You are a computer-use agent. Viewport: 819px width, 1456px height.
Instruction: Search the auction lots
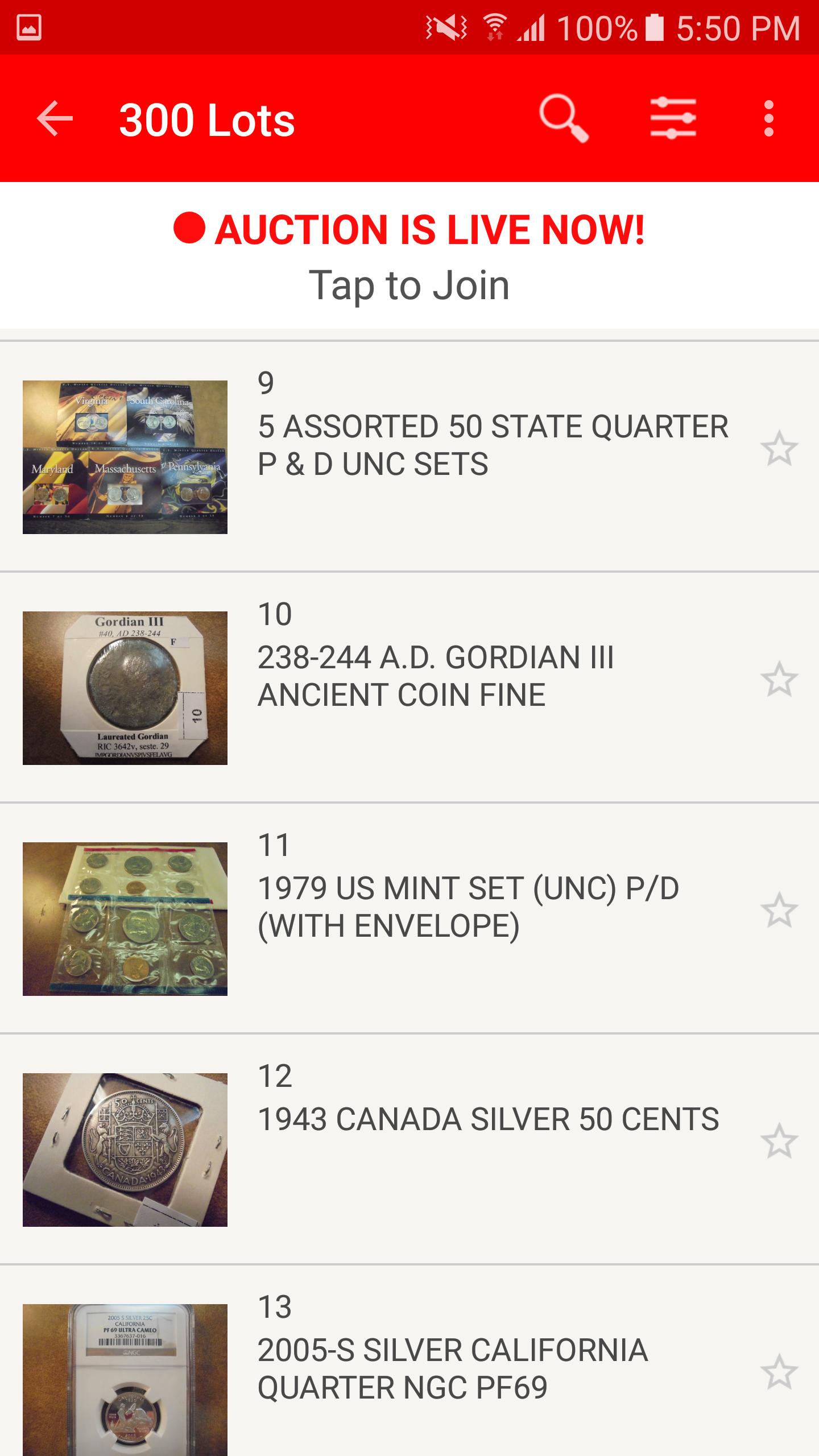coord(563,119)
